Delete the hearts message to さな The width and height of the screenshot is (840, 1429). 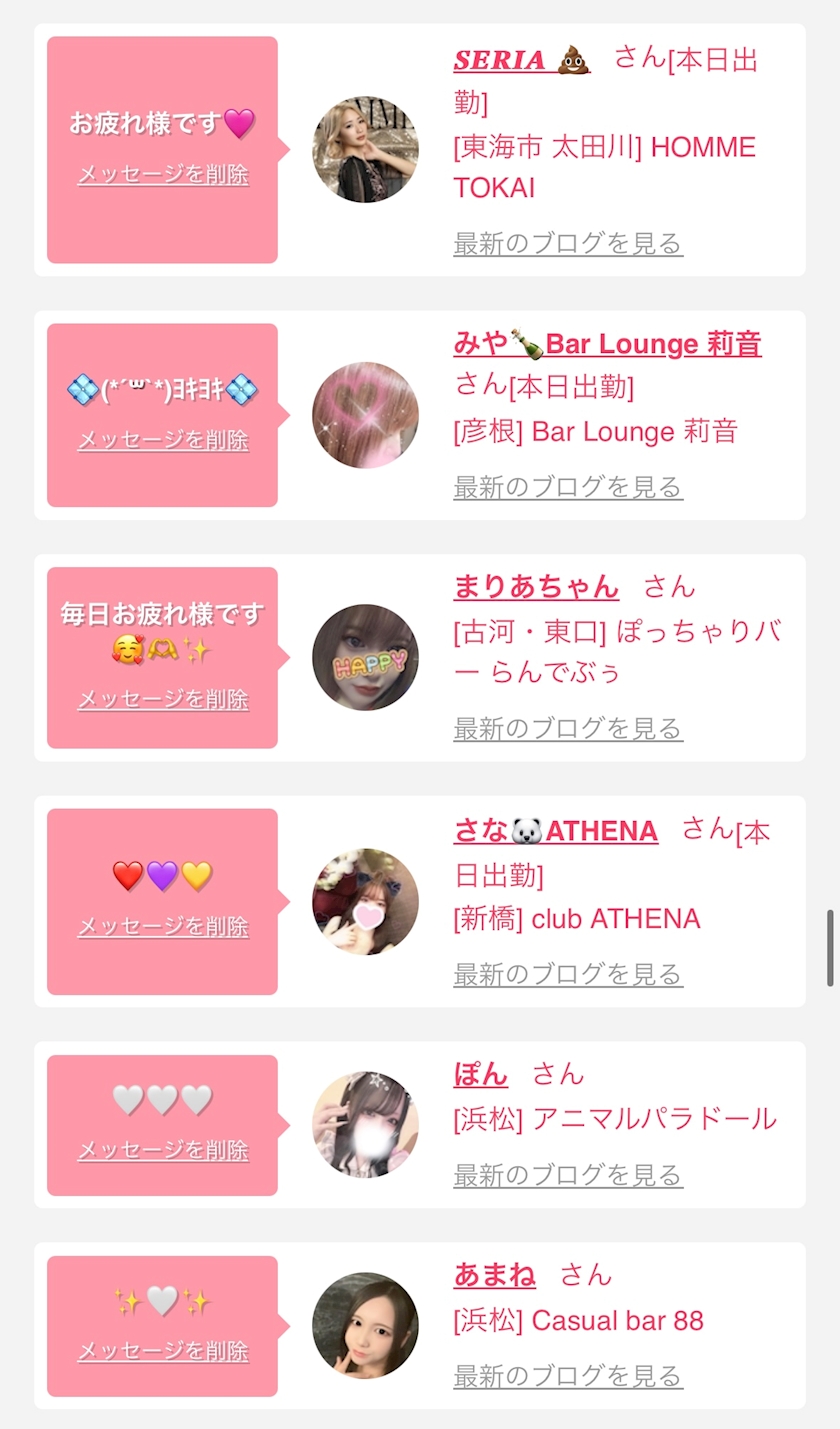[x=163, y=927]
